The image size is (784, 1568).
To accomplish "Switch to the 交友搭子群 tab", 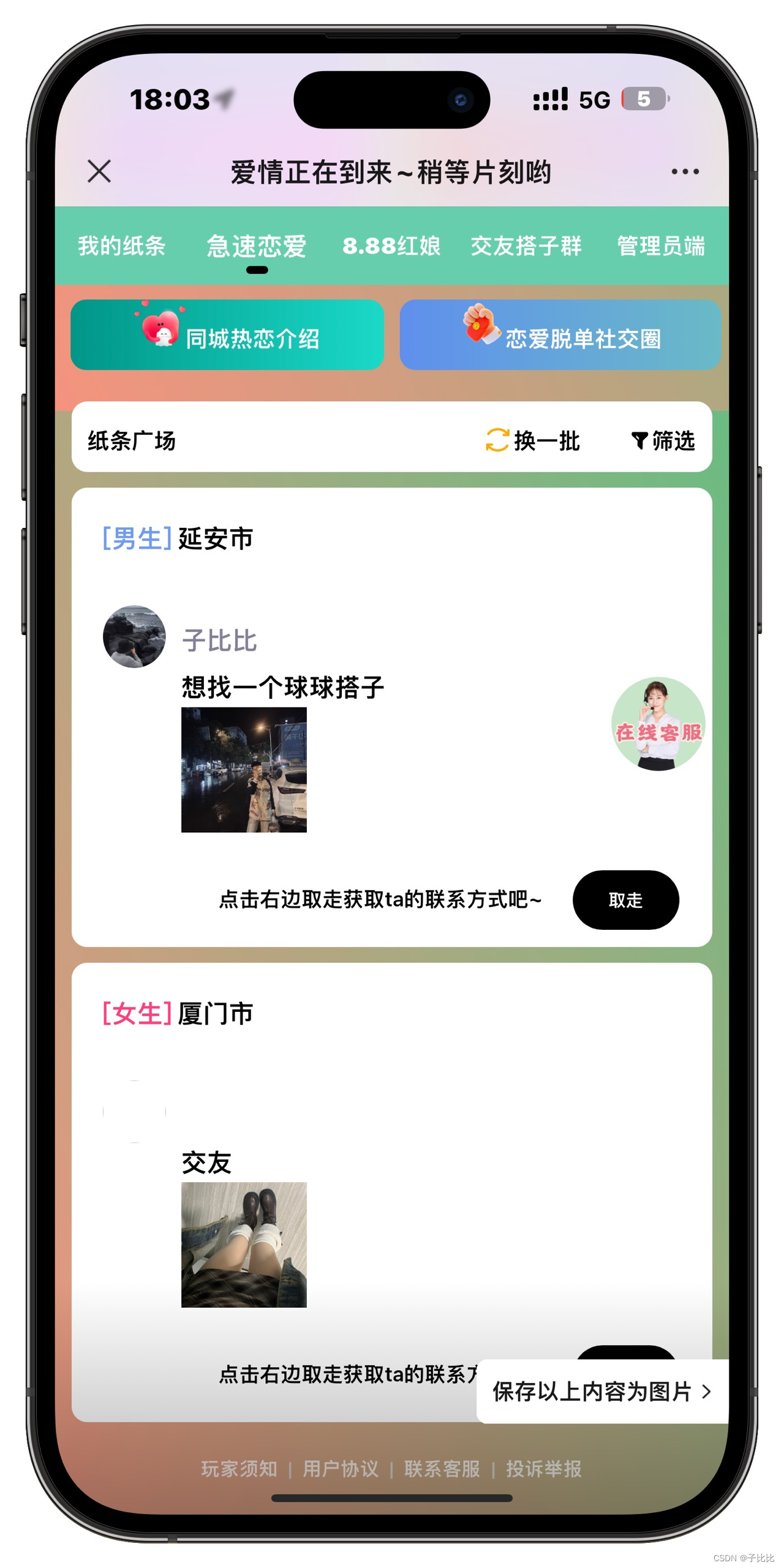I will (x=526, y=246).
